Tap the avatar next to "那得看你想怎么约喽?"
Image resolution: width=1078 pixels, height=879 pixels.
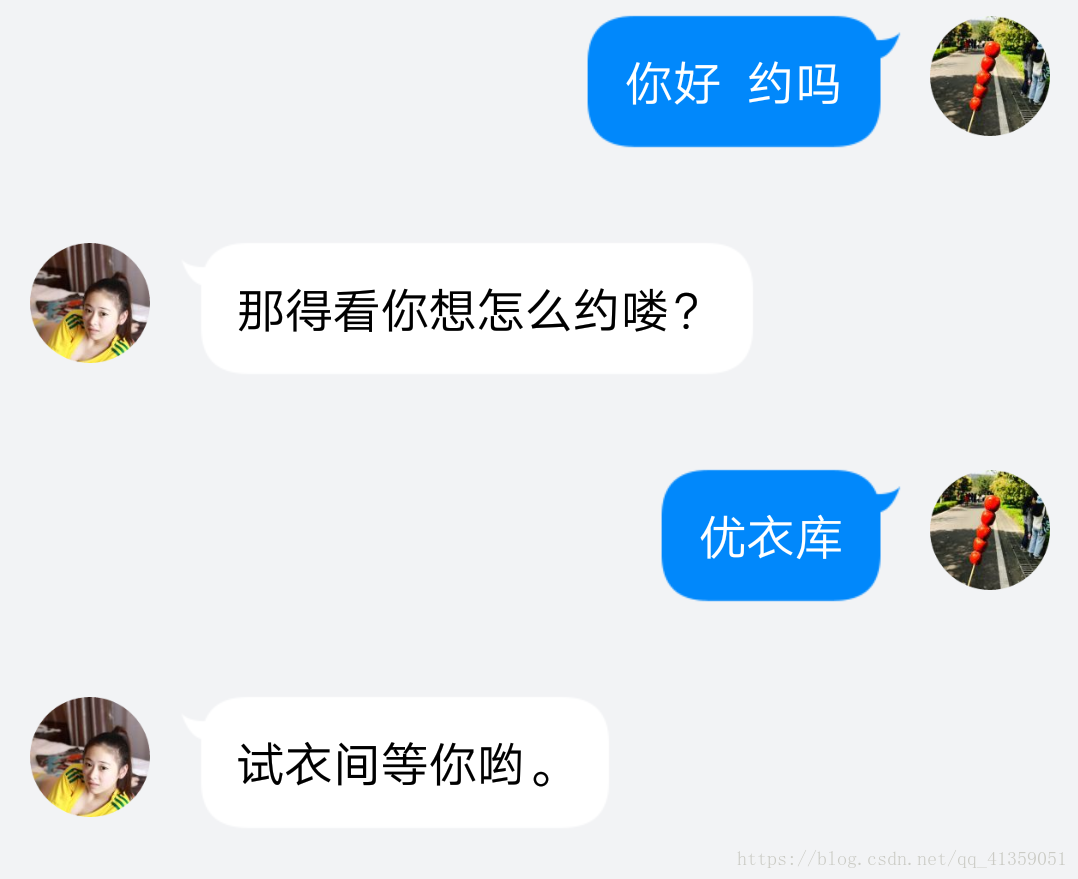click(90, 303)
